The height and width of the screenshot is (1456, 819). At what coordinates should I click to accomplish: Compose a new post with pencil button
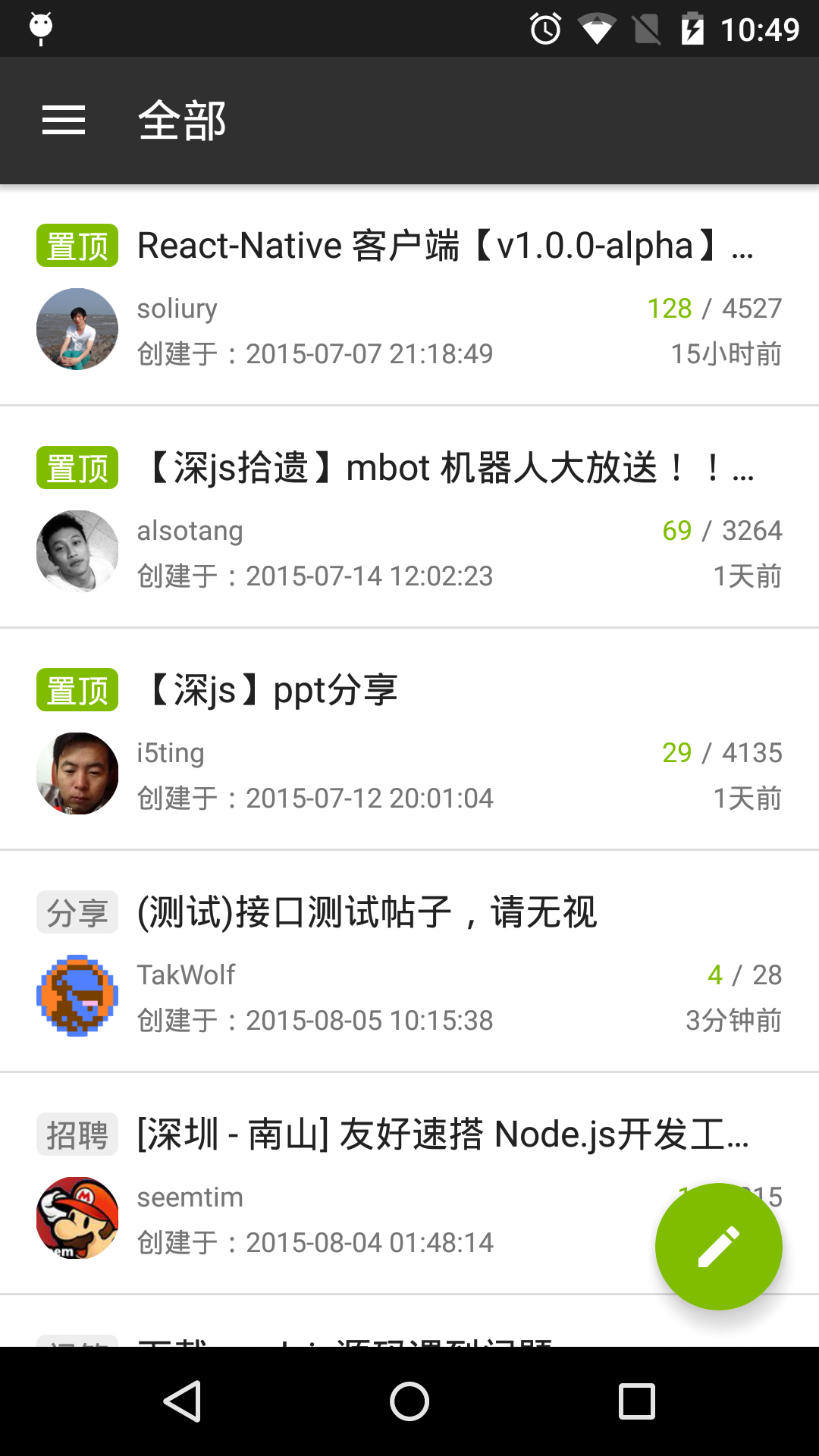point(718,1246)
